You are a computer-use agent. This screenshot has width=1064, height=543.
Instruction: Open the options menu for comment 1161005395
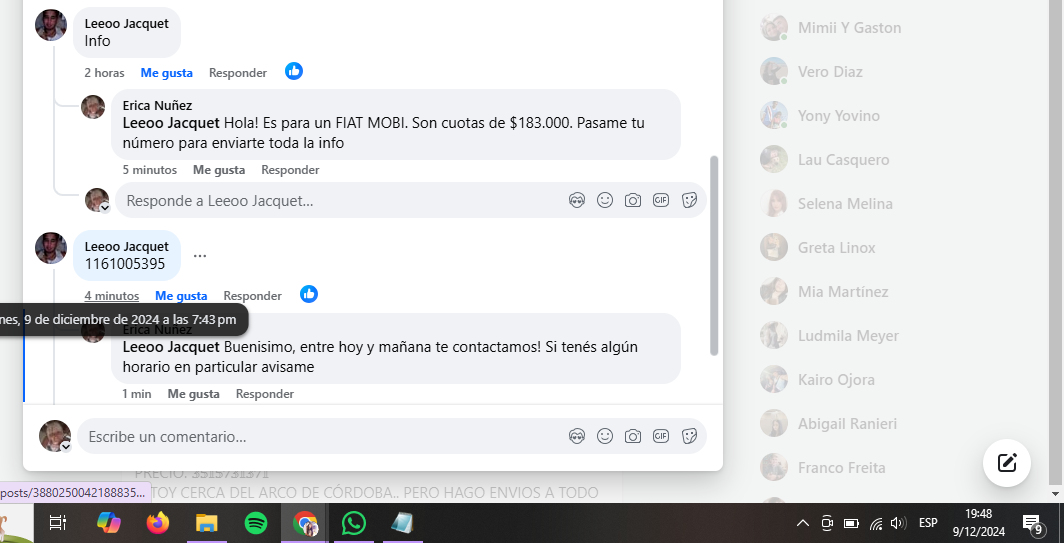click(x=200, y=256)
